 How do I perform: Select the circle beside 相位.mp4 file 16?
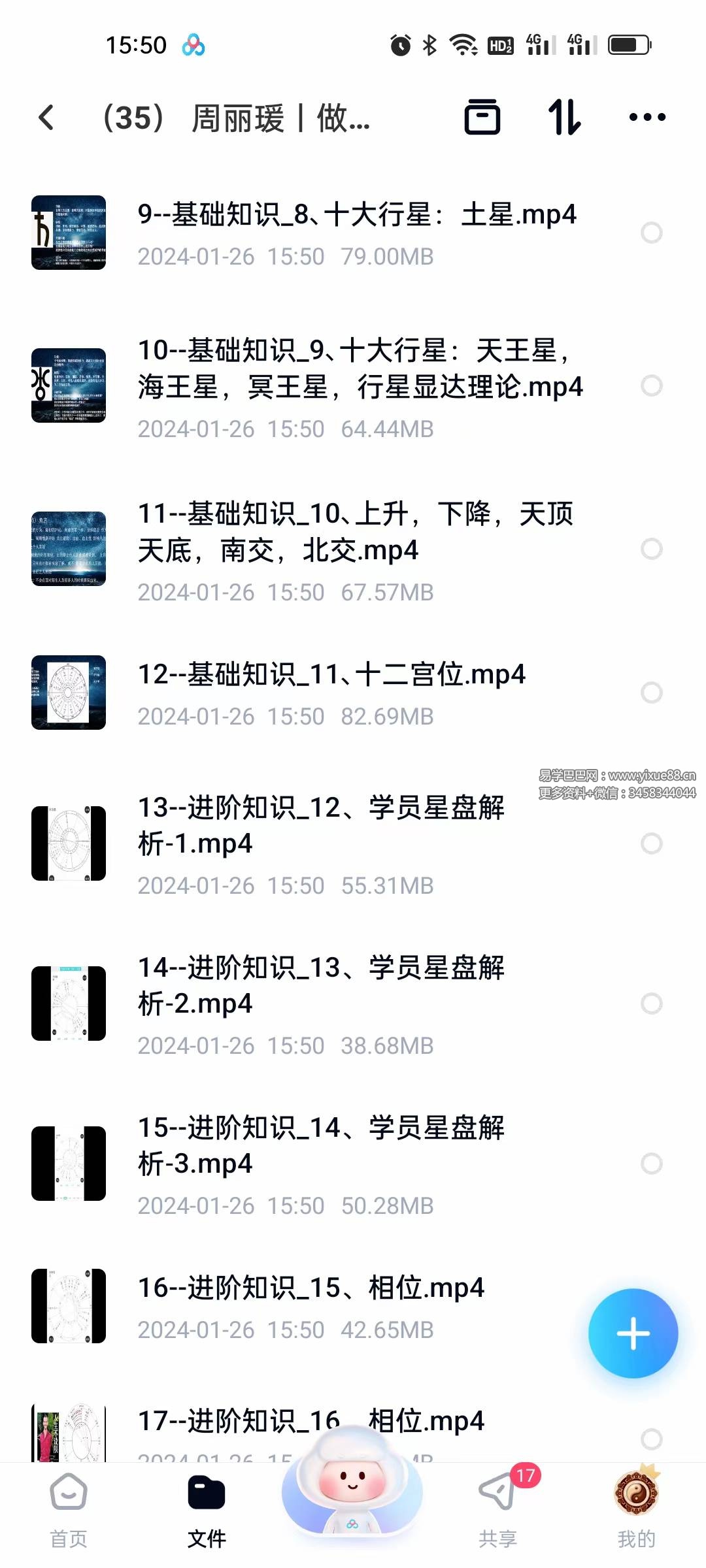(x=651, y=1307)
